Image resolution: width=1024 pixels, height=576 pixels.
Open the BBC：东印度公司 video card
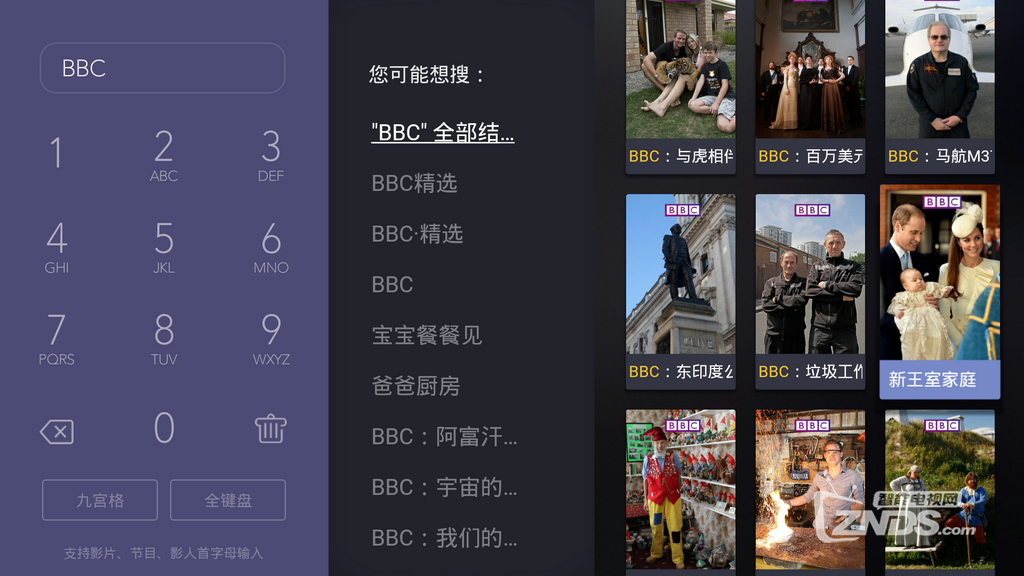[680, 290]
